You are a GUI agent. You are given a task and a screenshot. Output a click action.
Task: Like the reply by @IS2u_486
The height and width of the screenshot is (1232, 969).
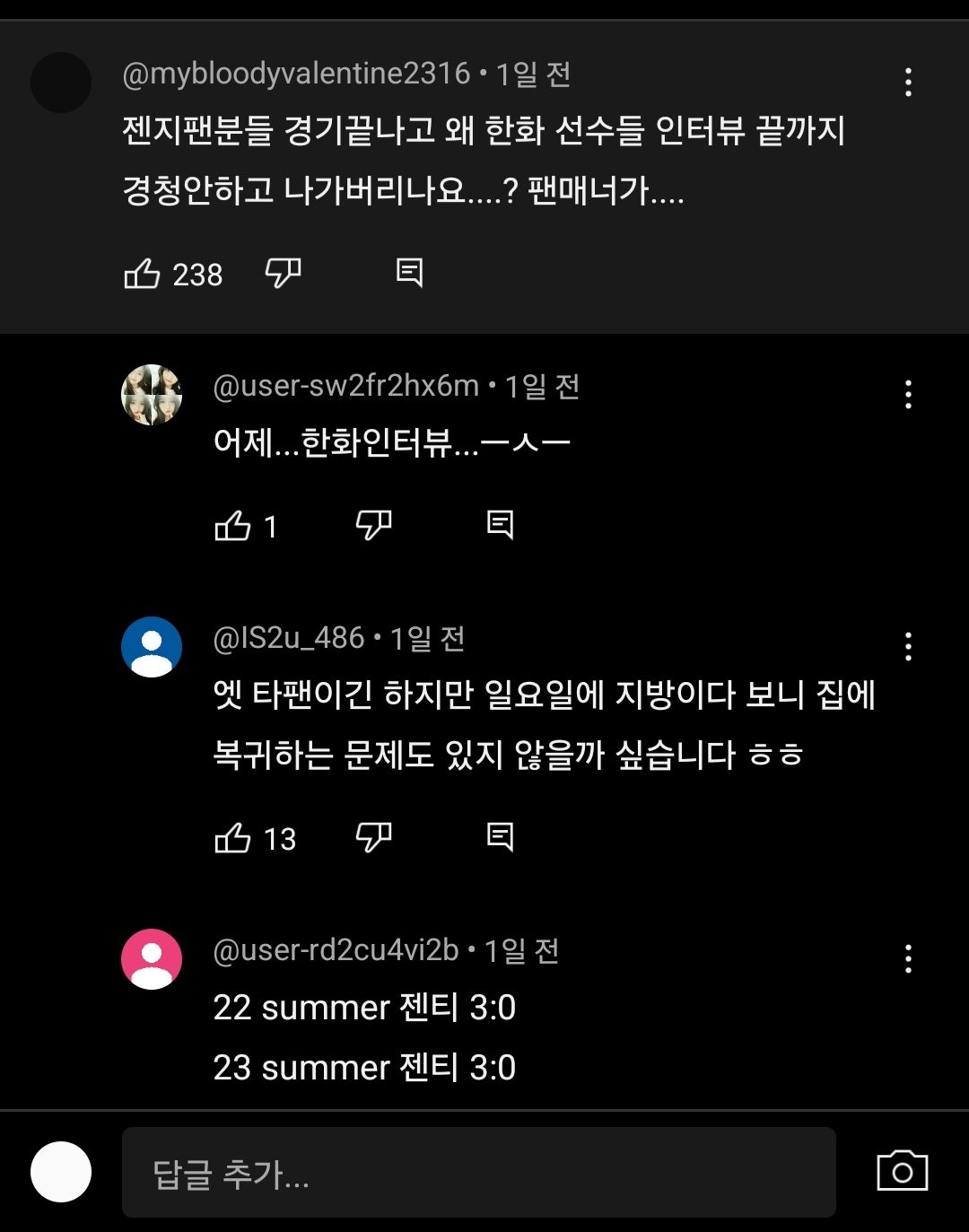coord(233,838)
